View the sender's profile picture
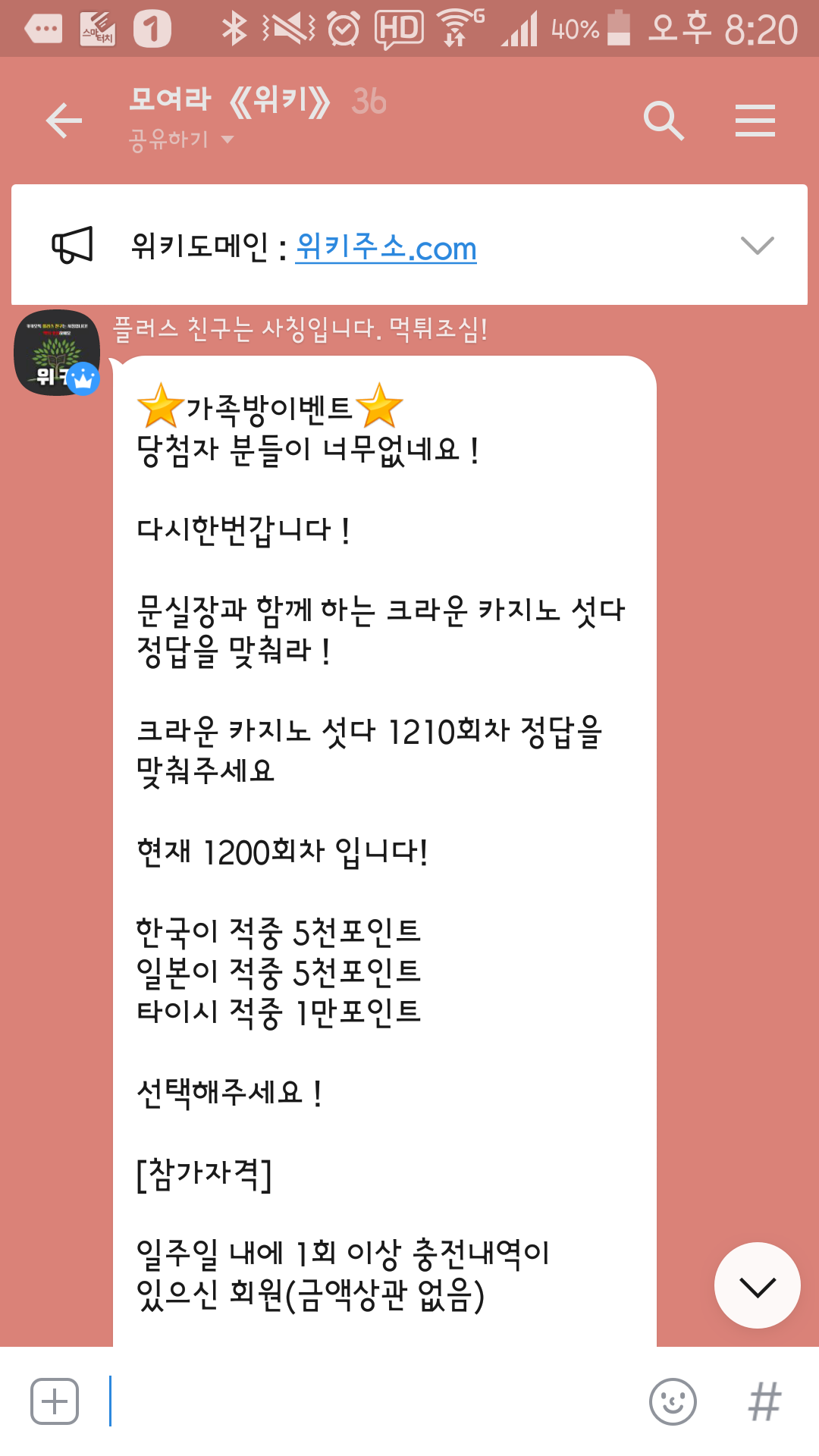The height and width of the screenshot is (1456, 819). coord(57,352)
